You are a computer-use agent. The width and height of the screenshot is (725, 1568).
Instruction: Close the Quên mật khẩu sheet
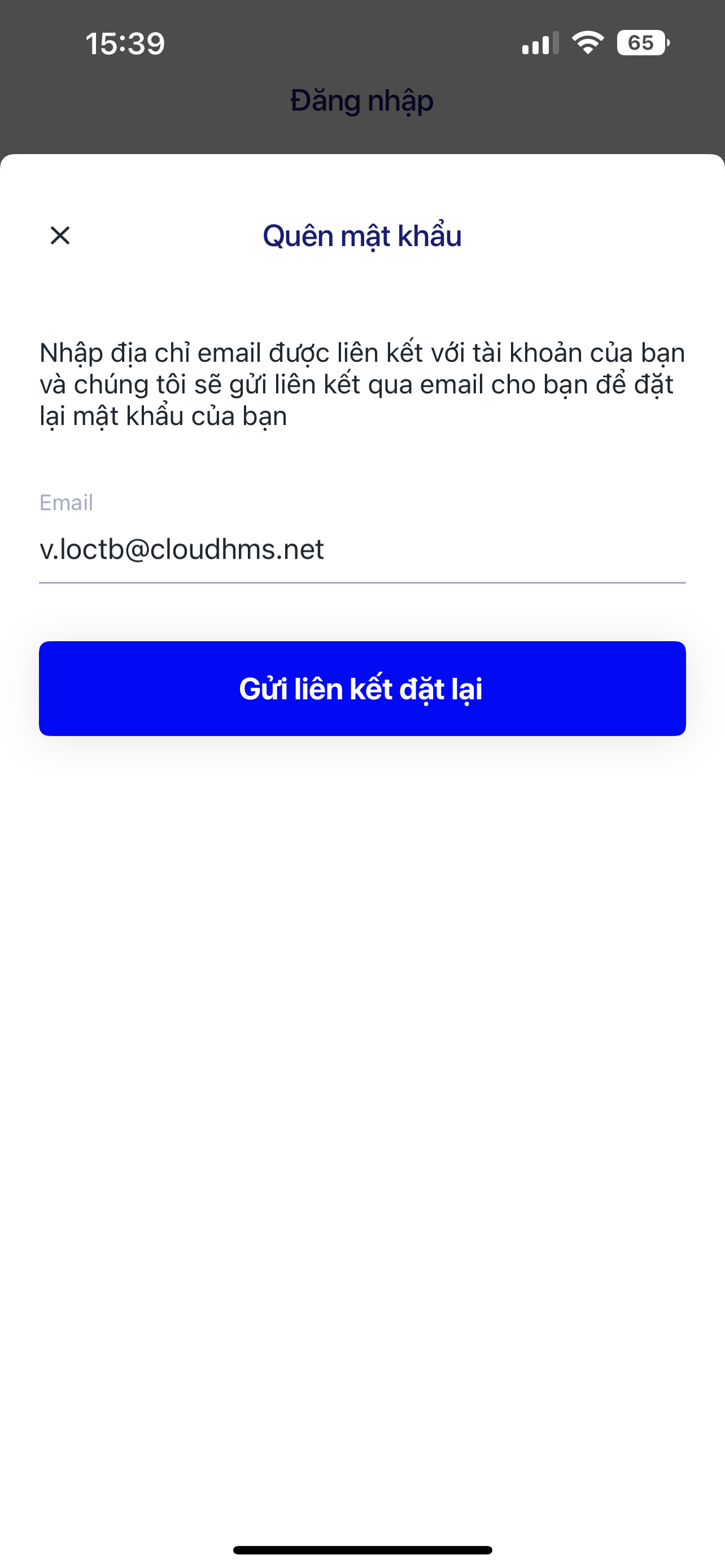tap(60, 235)
